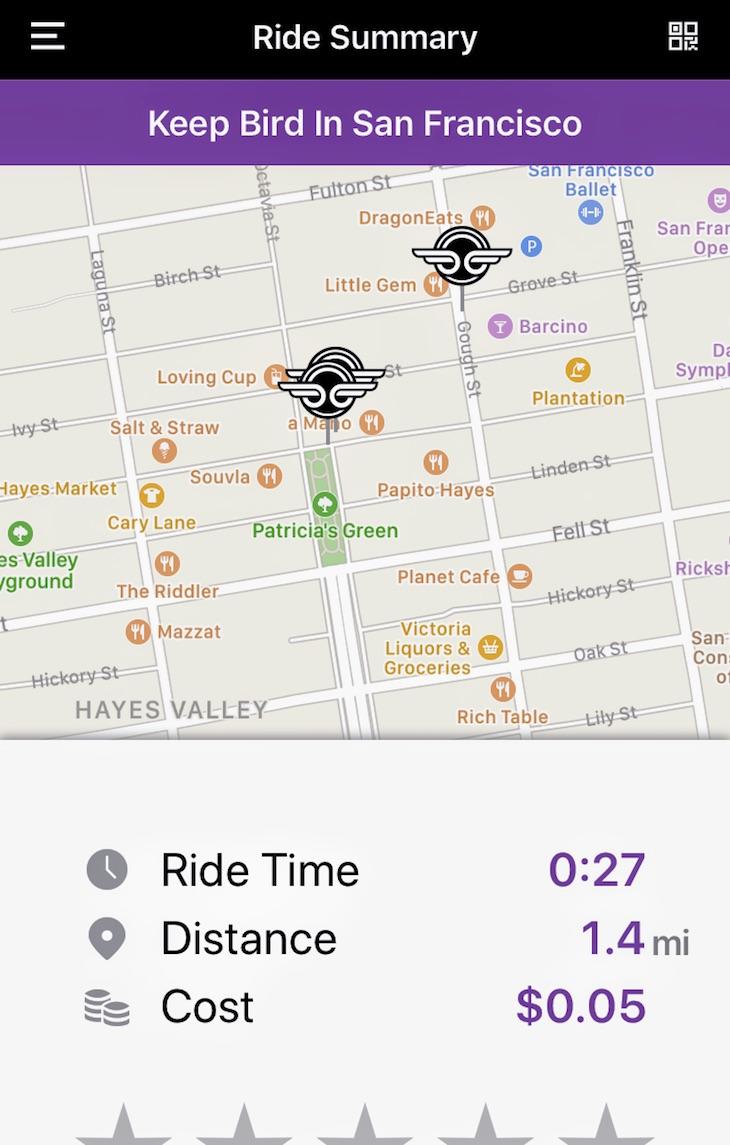The image size is (730, 1145).
Task: Give the ride a three-star rating
Action: tap(364, 1127)
